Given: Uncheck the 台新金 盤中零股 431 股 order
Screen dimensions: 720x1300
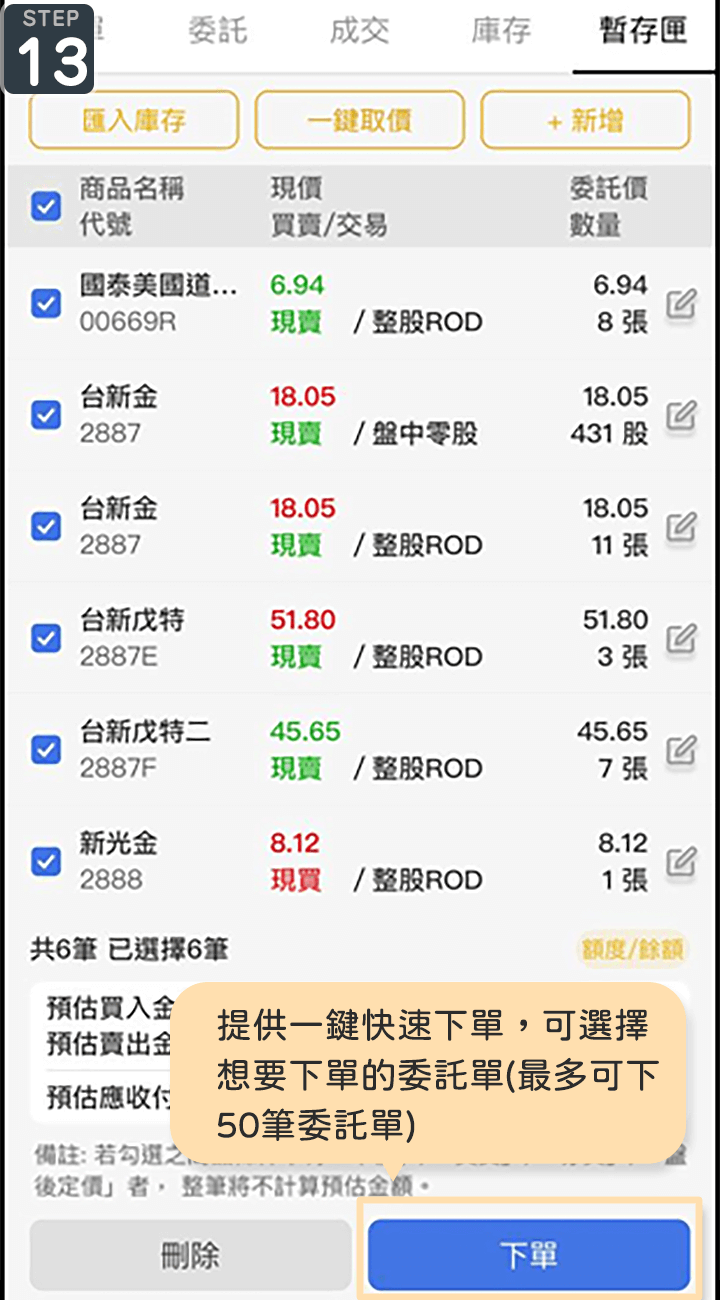Looking at the screenshot, I should tap(46, 414).
